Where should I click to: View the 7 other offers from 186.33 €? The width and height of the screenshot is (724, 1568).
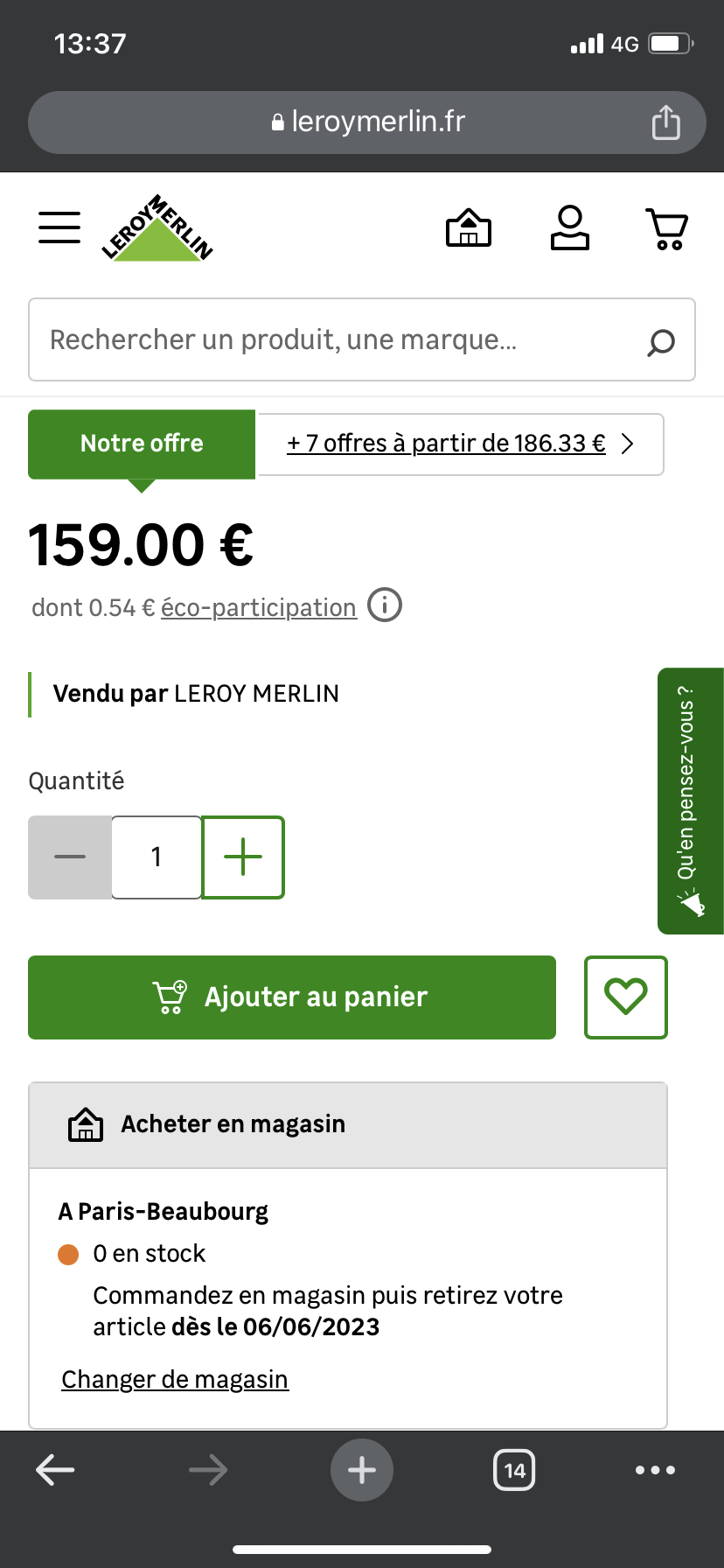click(x=460, y=444)
